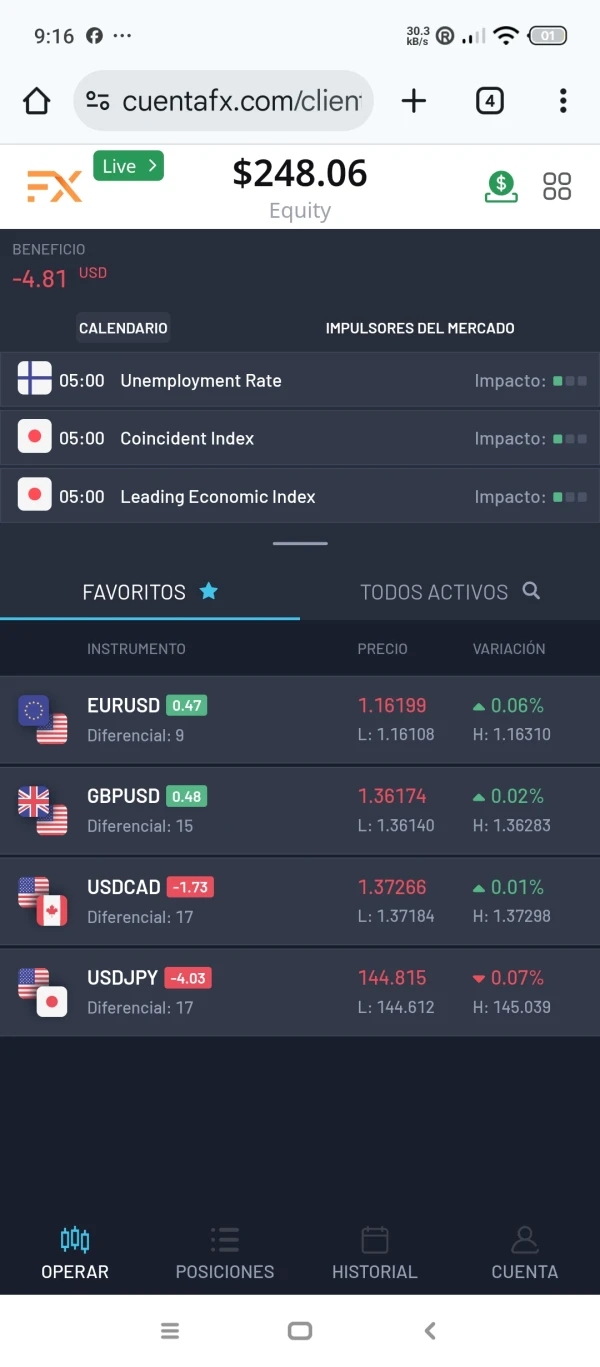The image size is (600, 1367).
Task: Open the four-square grid menu
Action: point(557,186)
